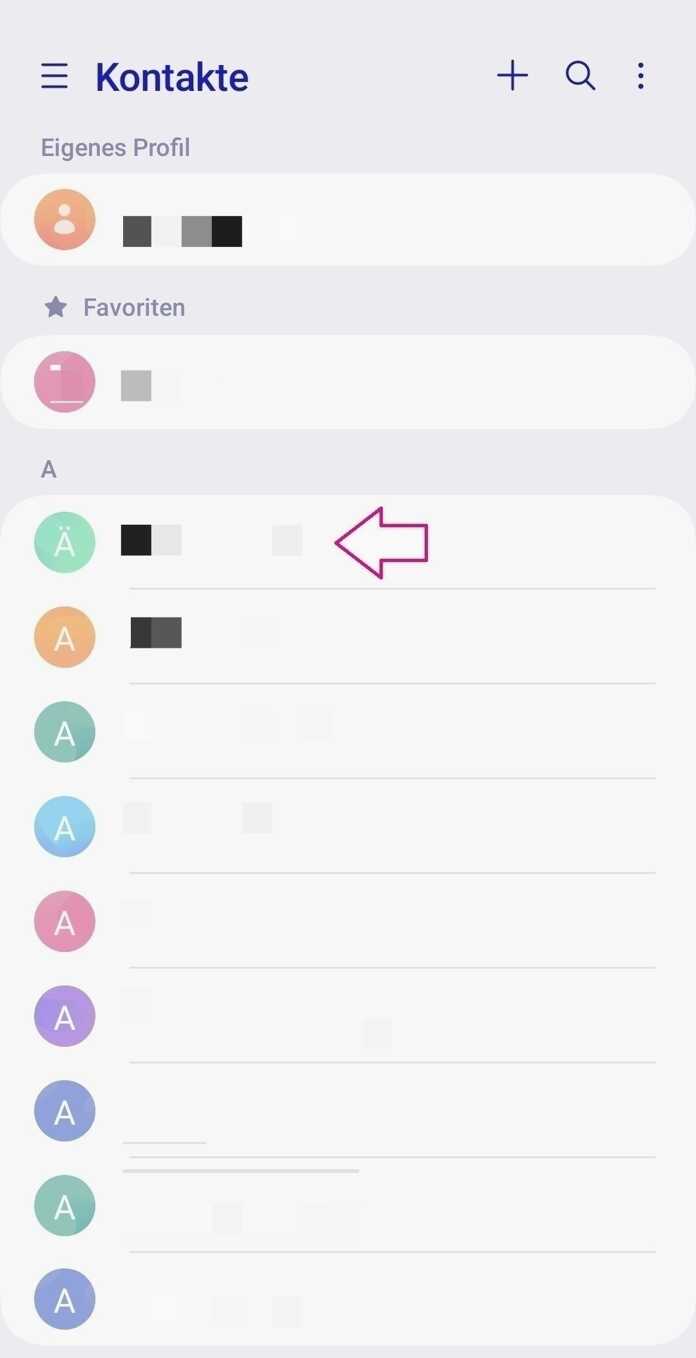Select the contact with the light blue A avatar
The image size is (696, 1358).
pyautogui.click(x=348, y=827)
